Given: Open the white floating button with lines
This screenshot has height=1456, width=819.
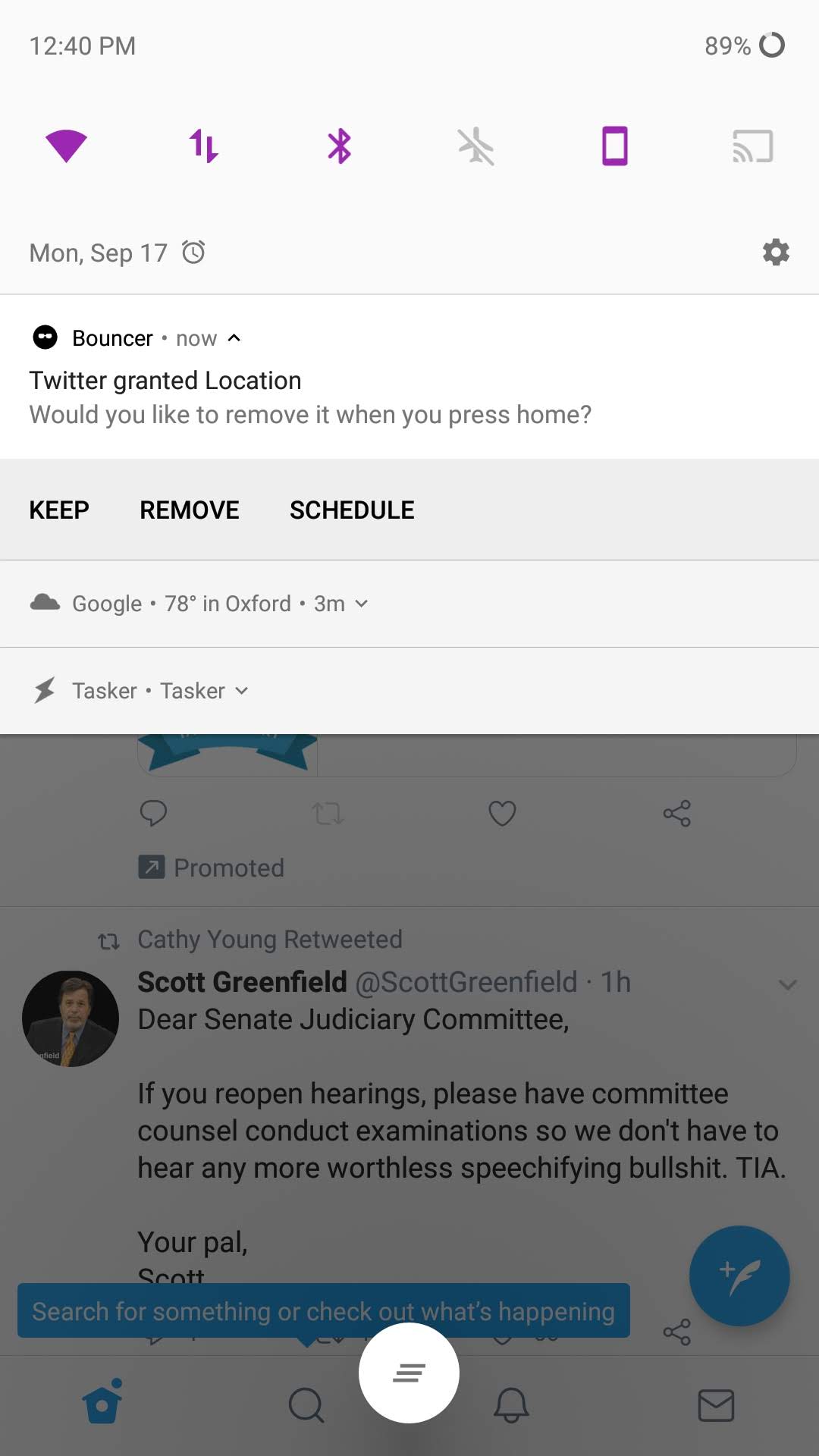Looking at the screenshot, I should [409, 1373].
